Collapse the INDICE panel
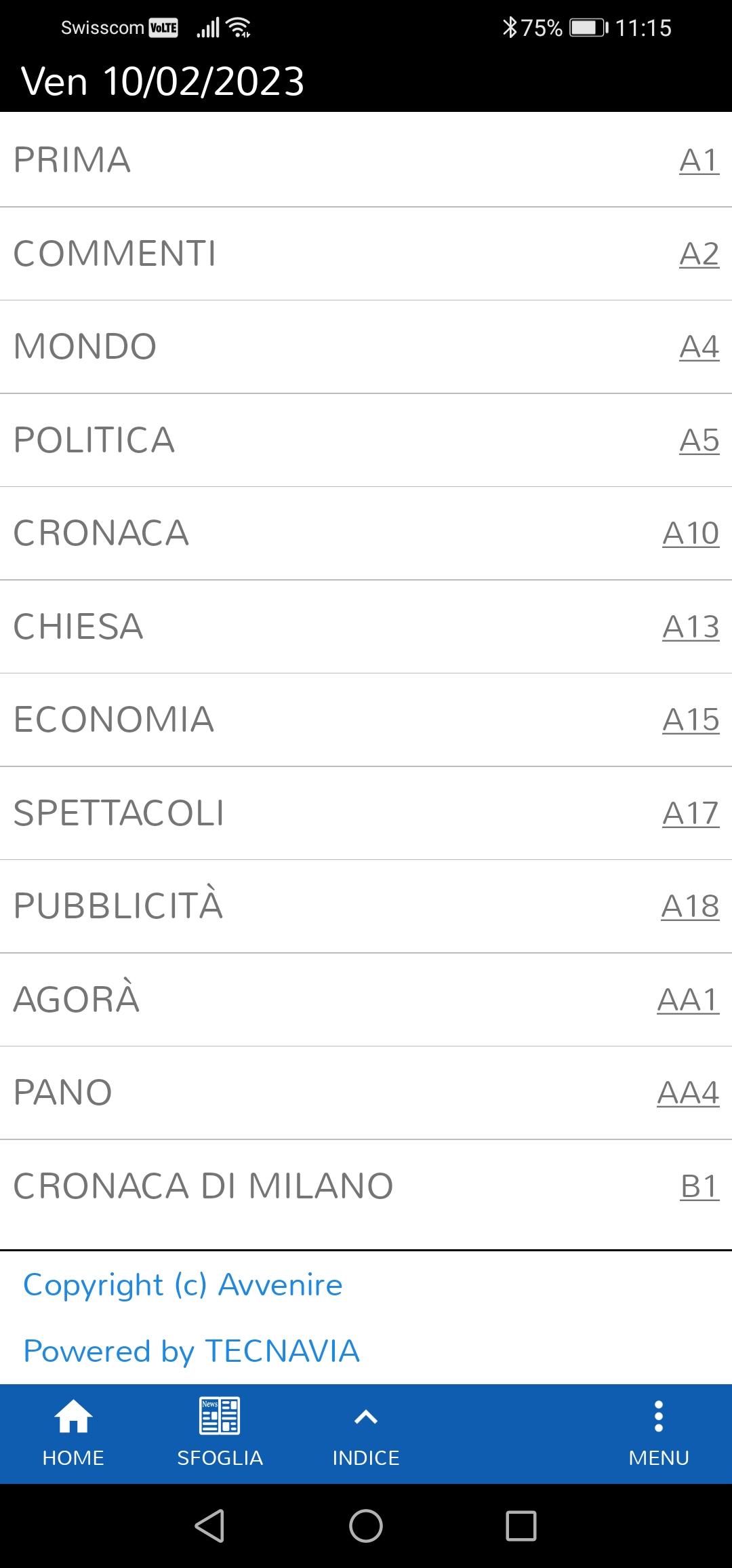Screen dimensions: 732x1568 pos(366,1434)
